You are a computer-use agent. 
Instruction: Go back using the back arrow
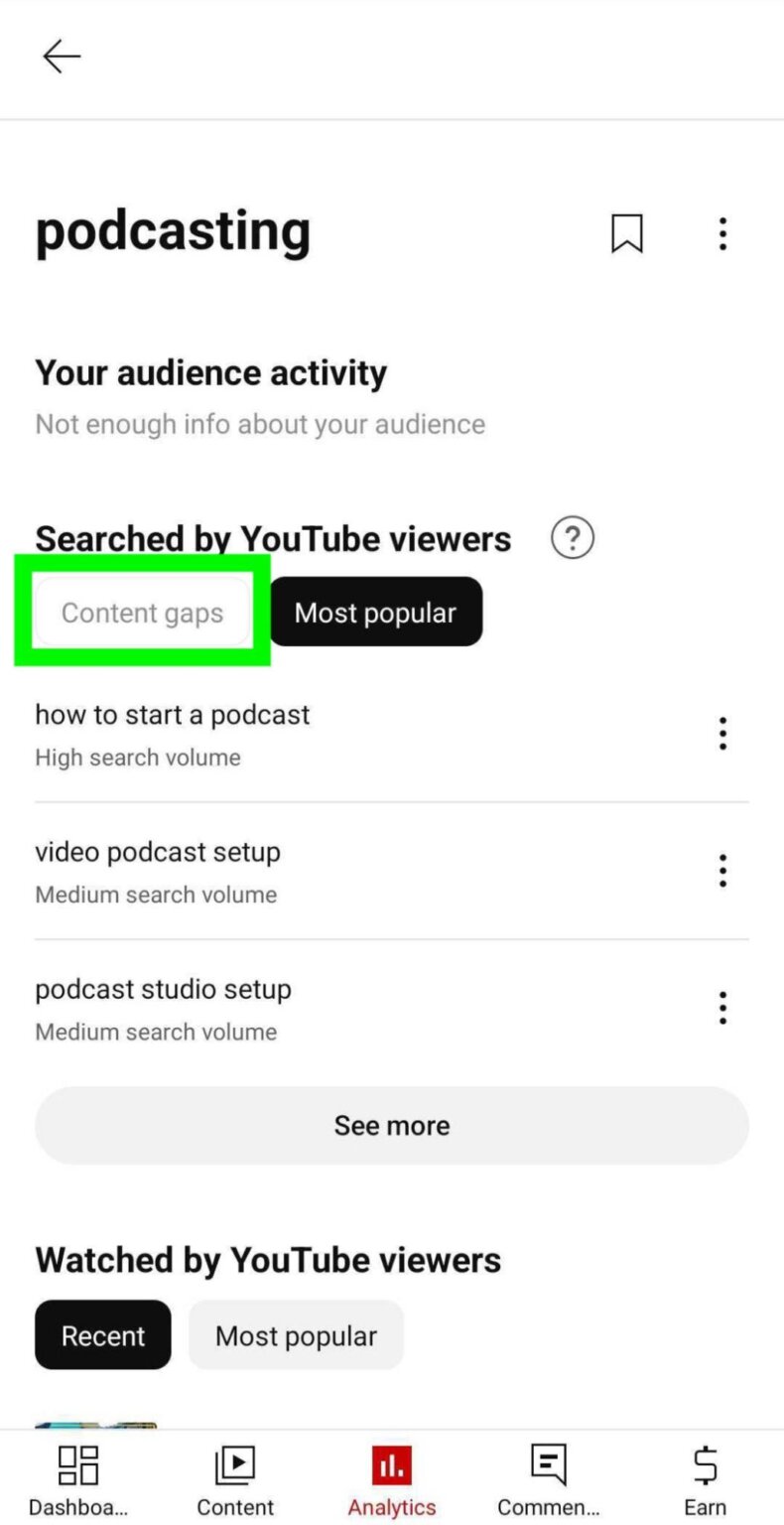(62, 57)
